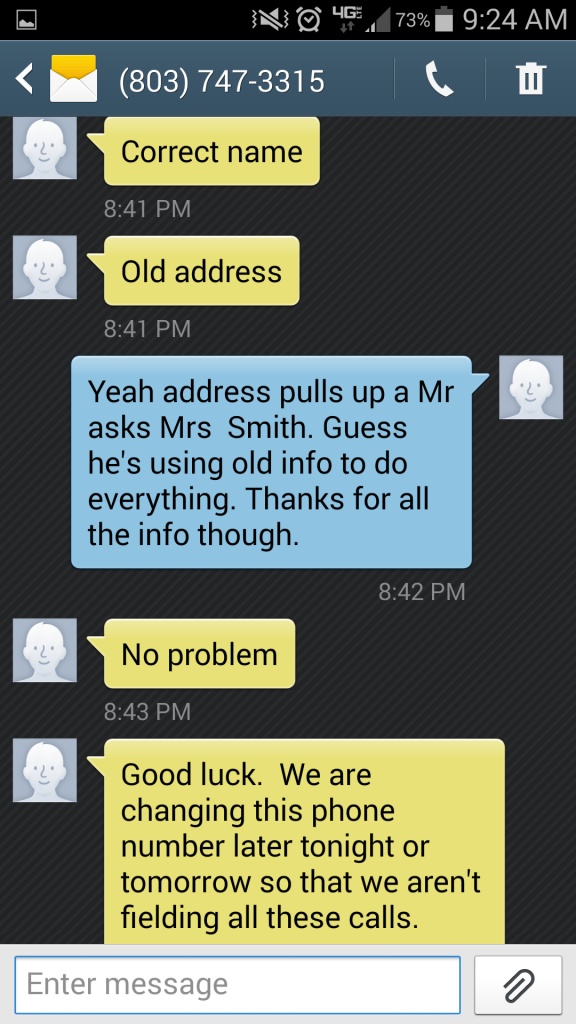Screen dimensions: 576x1024
Task: Call the number (803) 747-3315
Action: (x=440, y=80)
